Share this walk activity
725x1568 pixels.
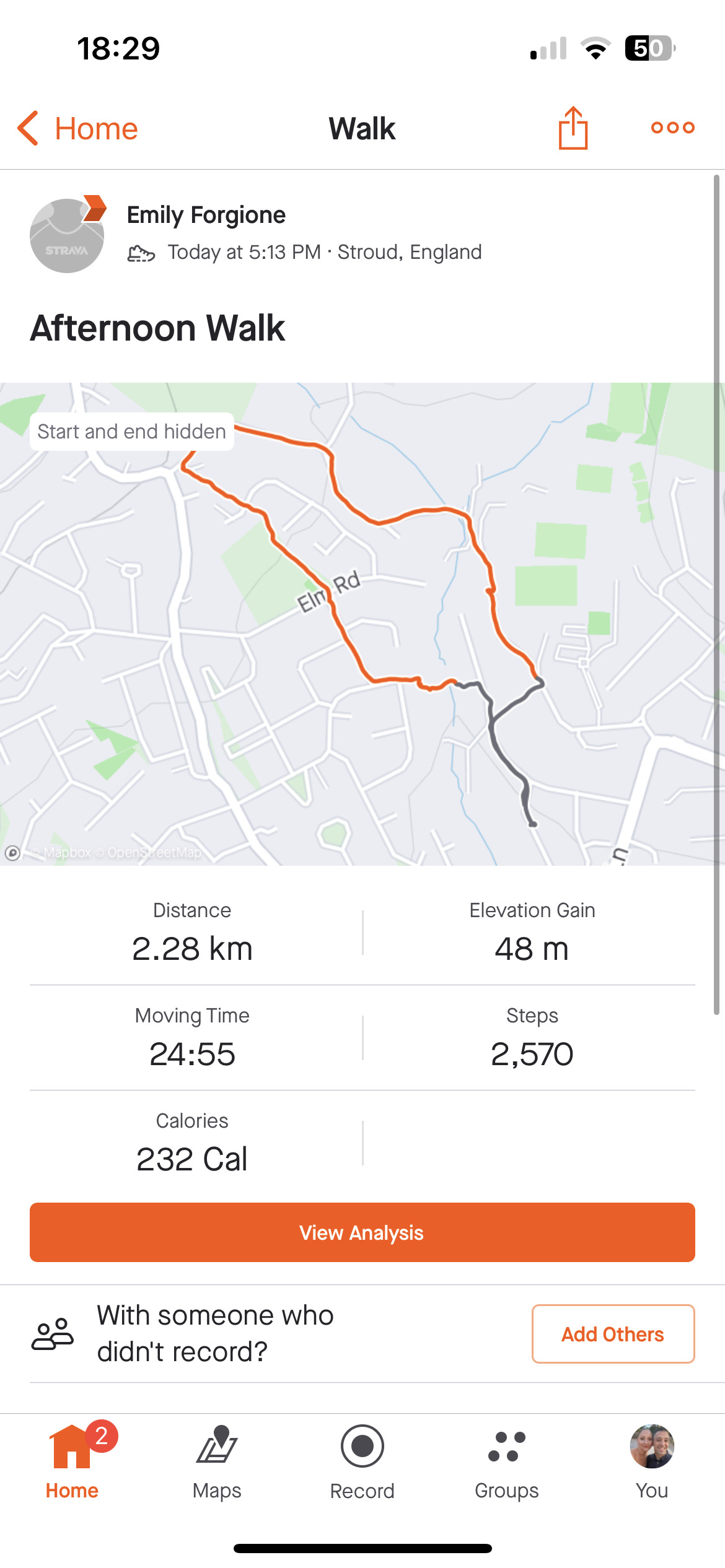click(573, 128)
